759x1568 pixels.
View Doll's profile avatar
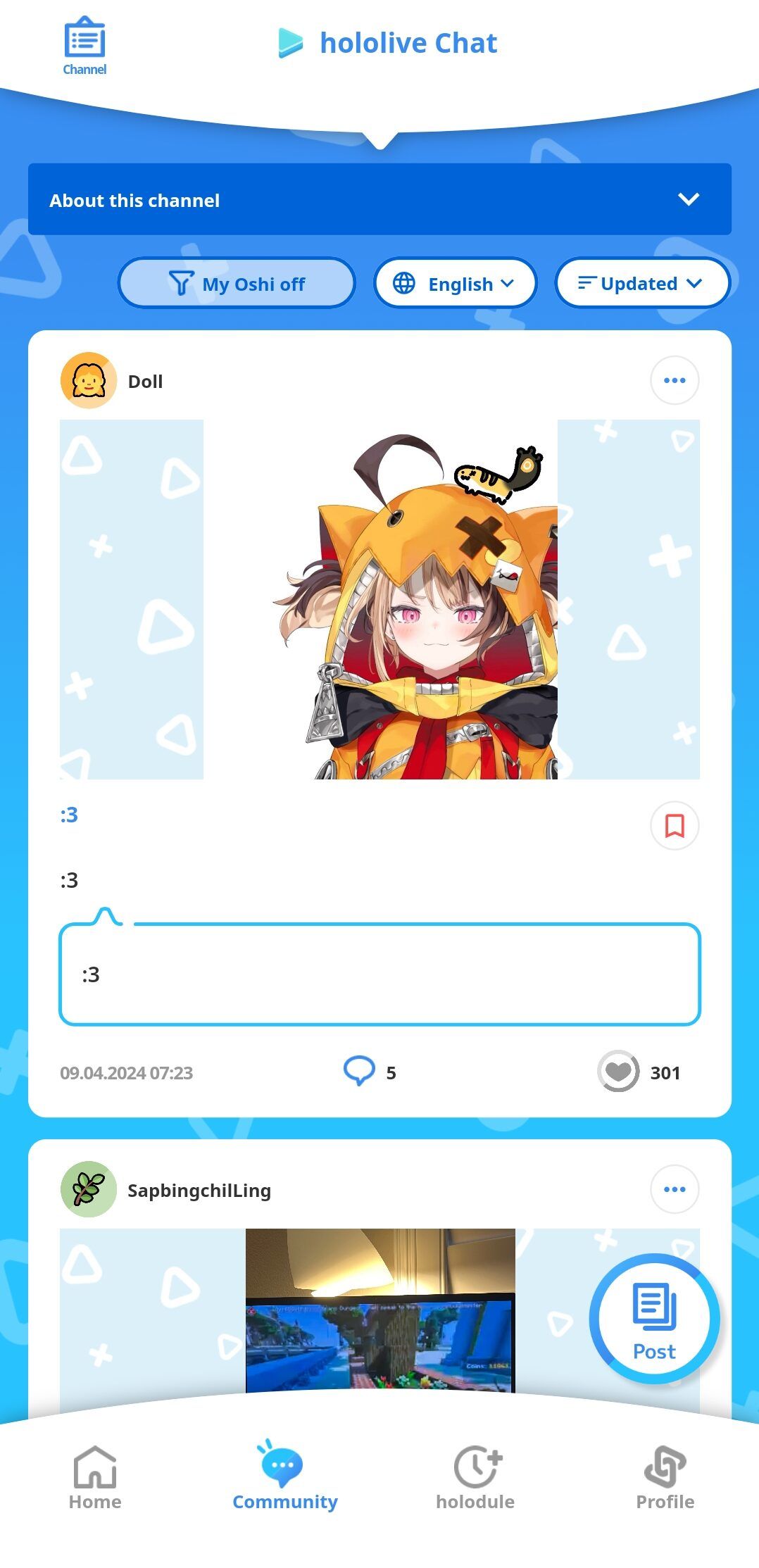[89, 381]
